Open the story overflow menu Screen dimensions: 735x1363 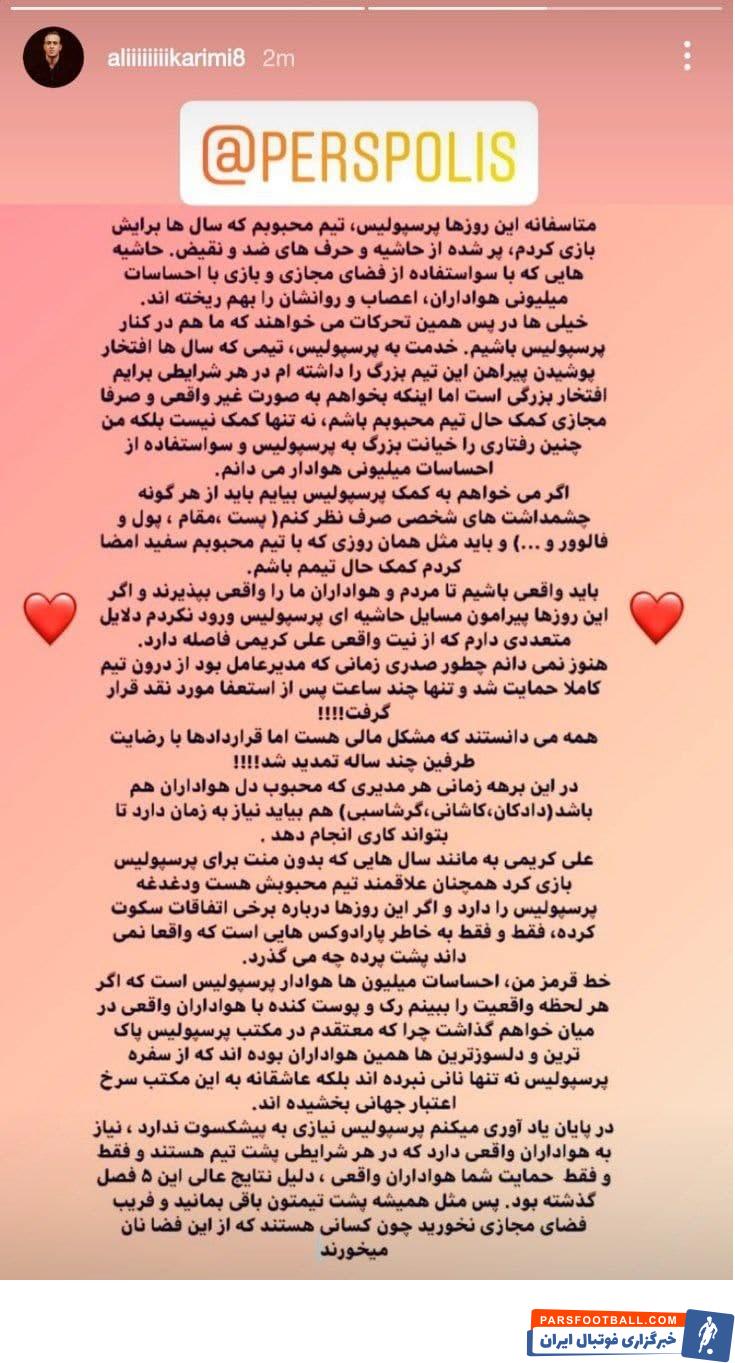tap(687, 56)
